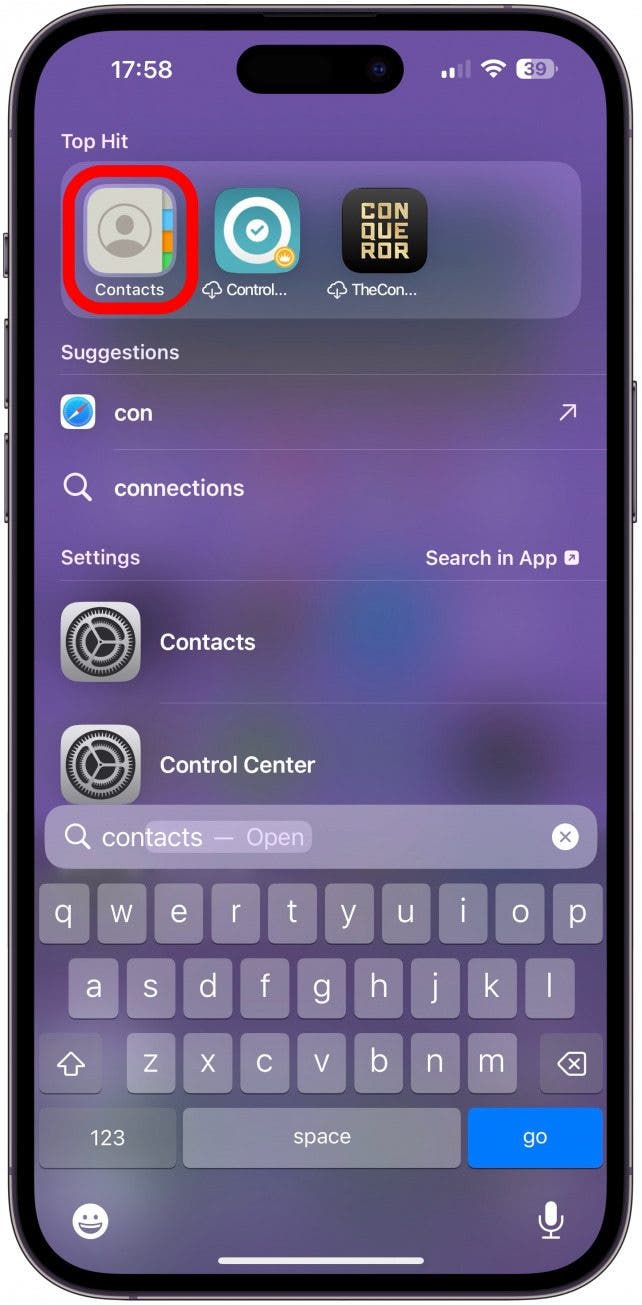Search for 'connections' suggestion
The image size is (642, 1305).
pyautogui.click(x=300, y=488)
